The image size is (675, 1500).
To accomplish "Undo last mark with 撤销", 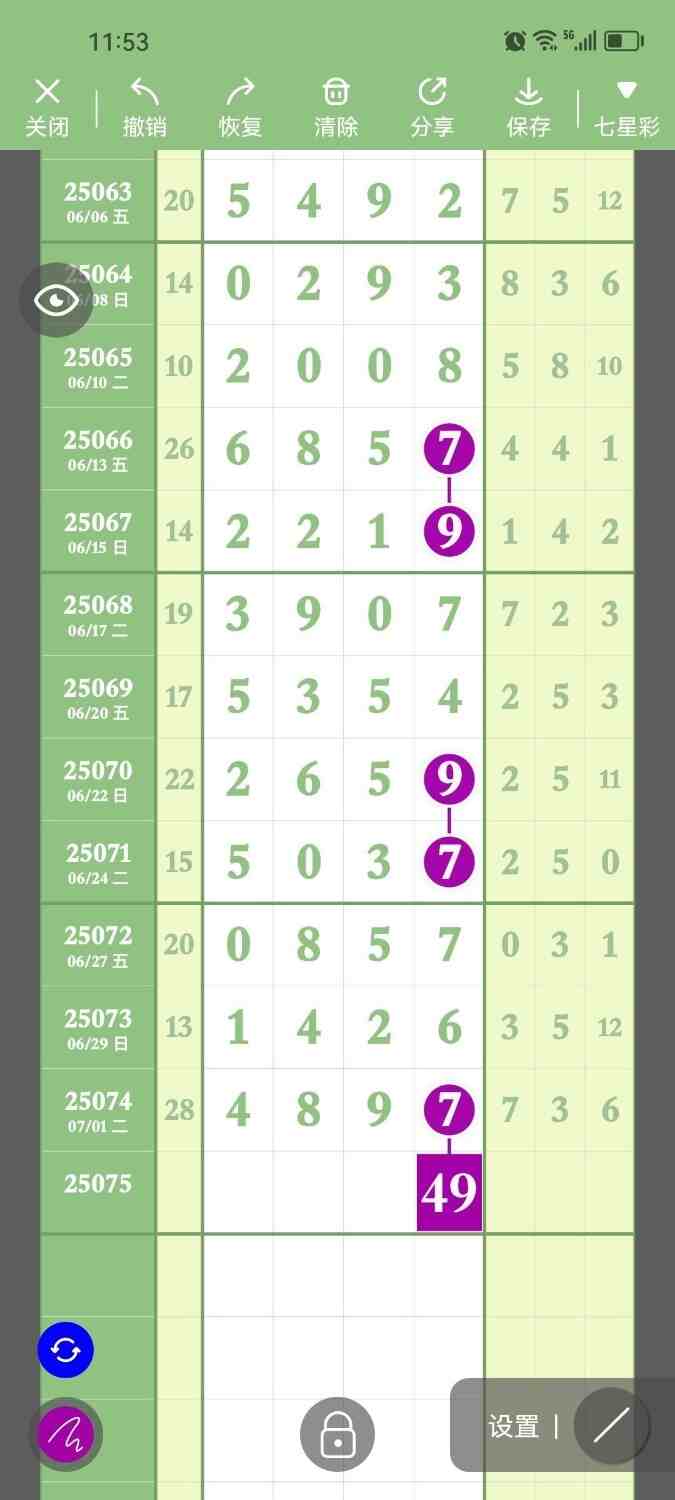I will [144, 108].
